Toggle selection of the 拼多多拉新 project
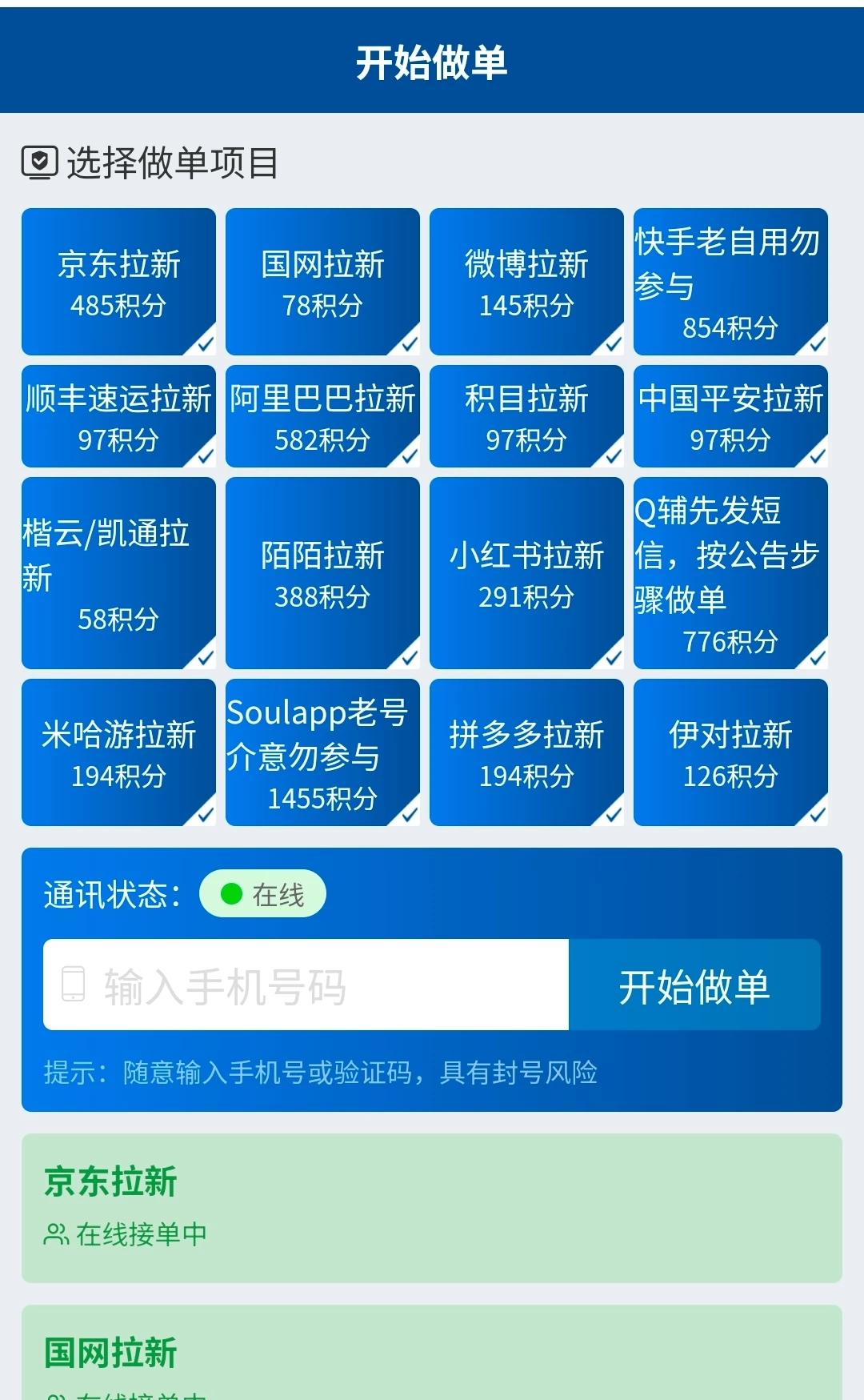Viewport: 864px width, 1400px height. coord(526,752)
